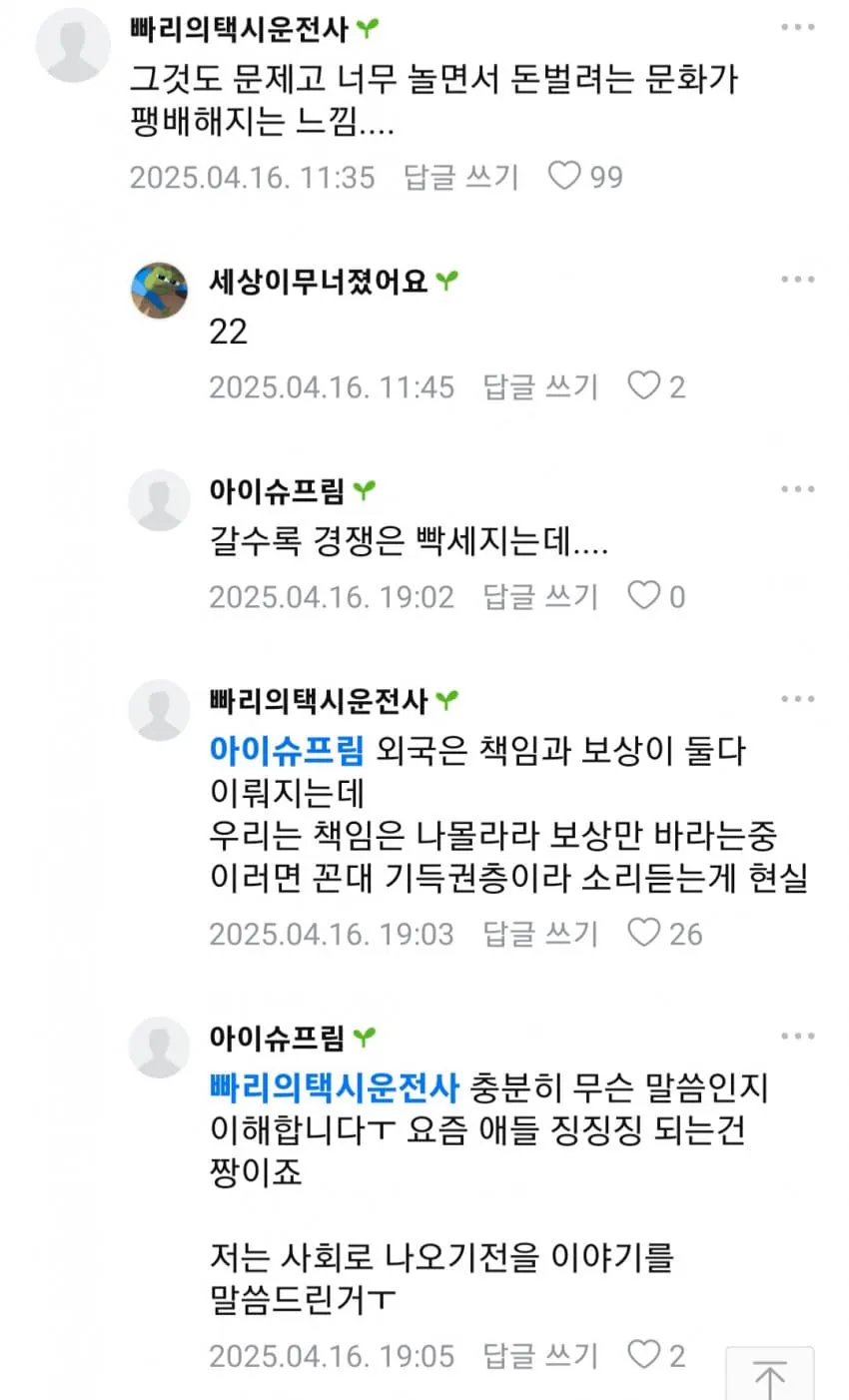Screen dimensions: 849x1400
Task: Tap 답글 쓰기 under the 11:35 comment
Action: point(461,177)
